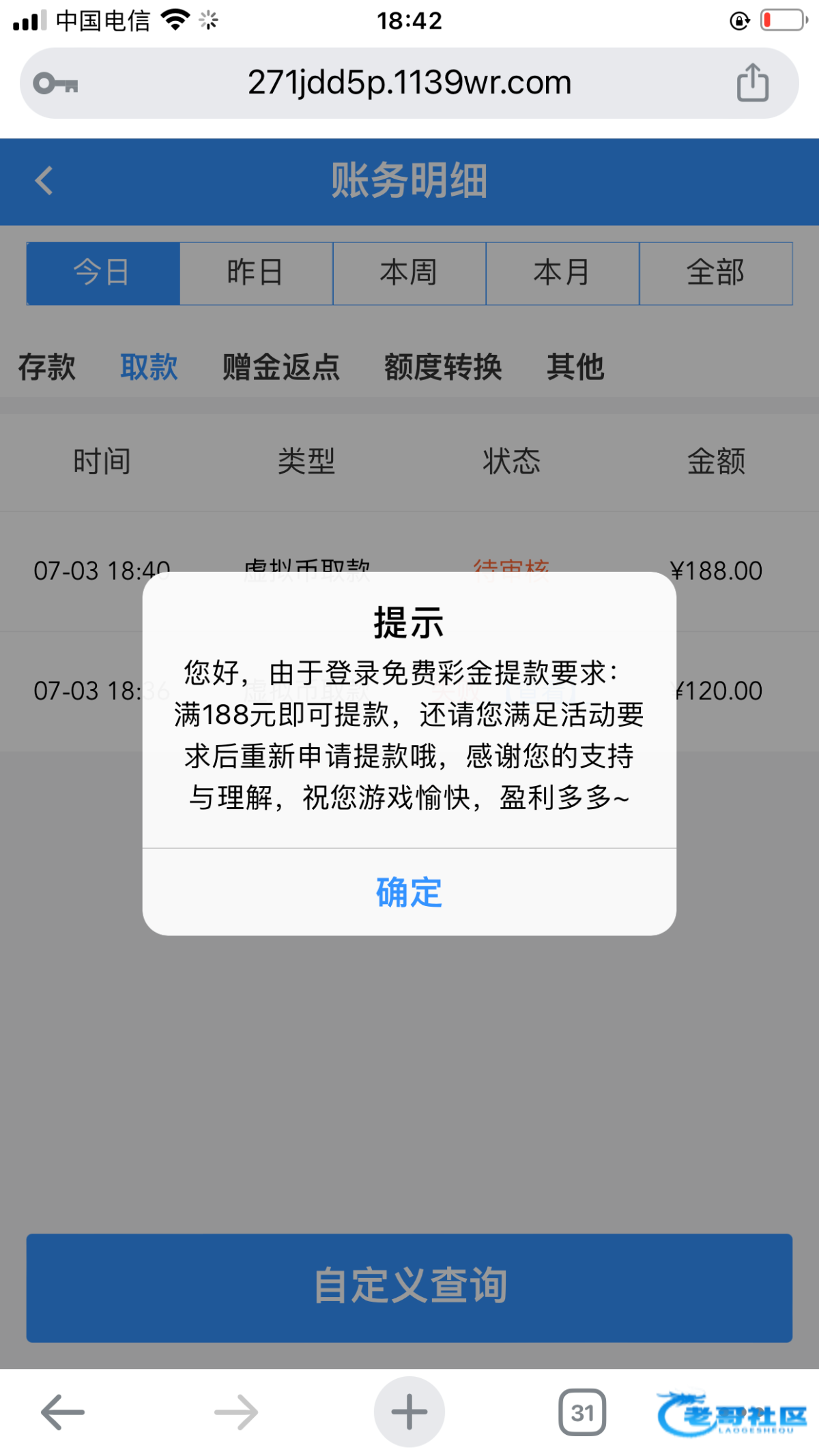Switch to 额度转换 tab
This screenshot has height=1456, width=819.
pyautogui.click(x=443, y=367)
